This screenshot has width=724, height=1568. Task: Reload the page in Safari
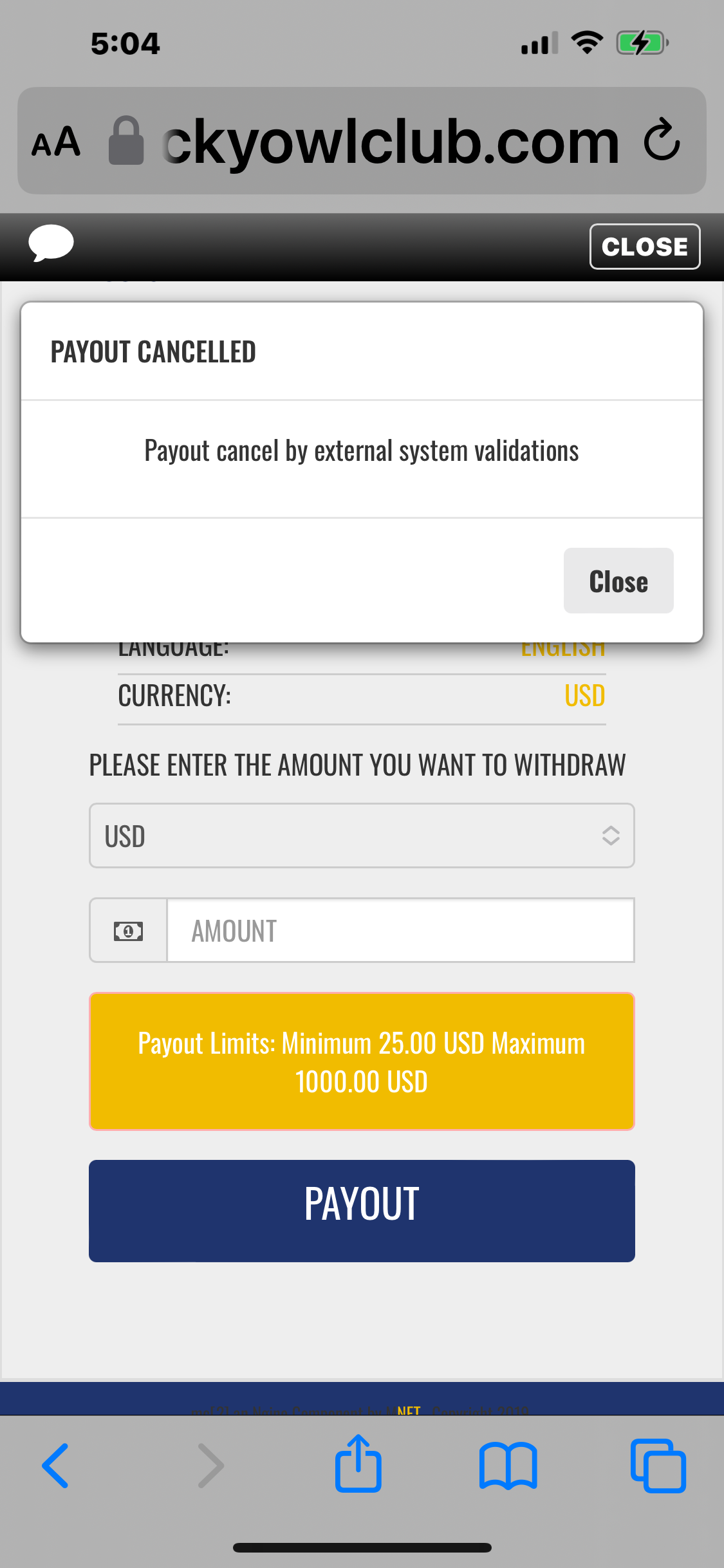tap(662, 140)
